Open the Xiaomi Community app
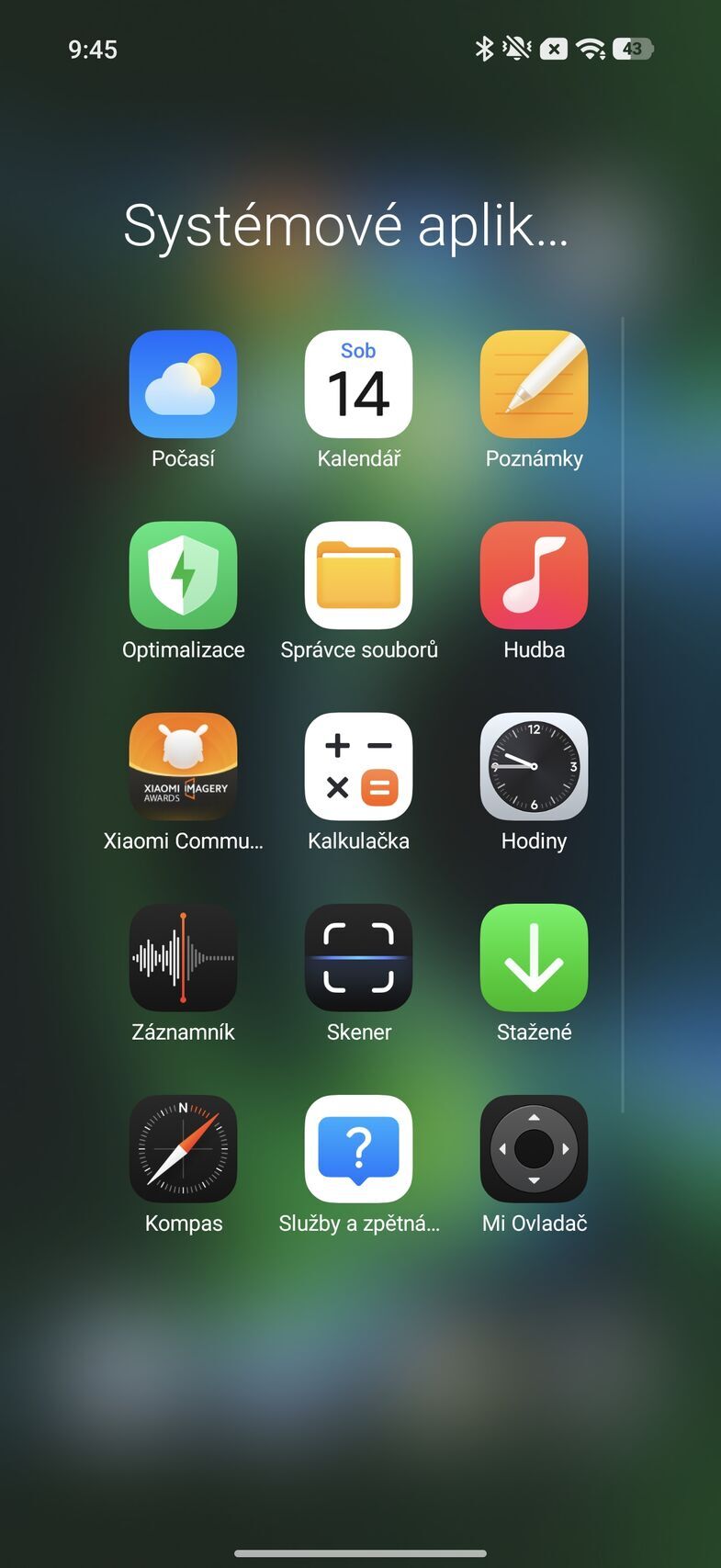 (183, 766)
